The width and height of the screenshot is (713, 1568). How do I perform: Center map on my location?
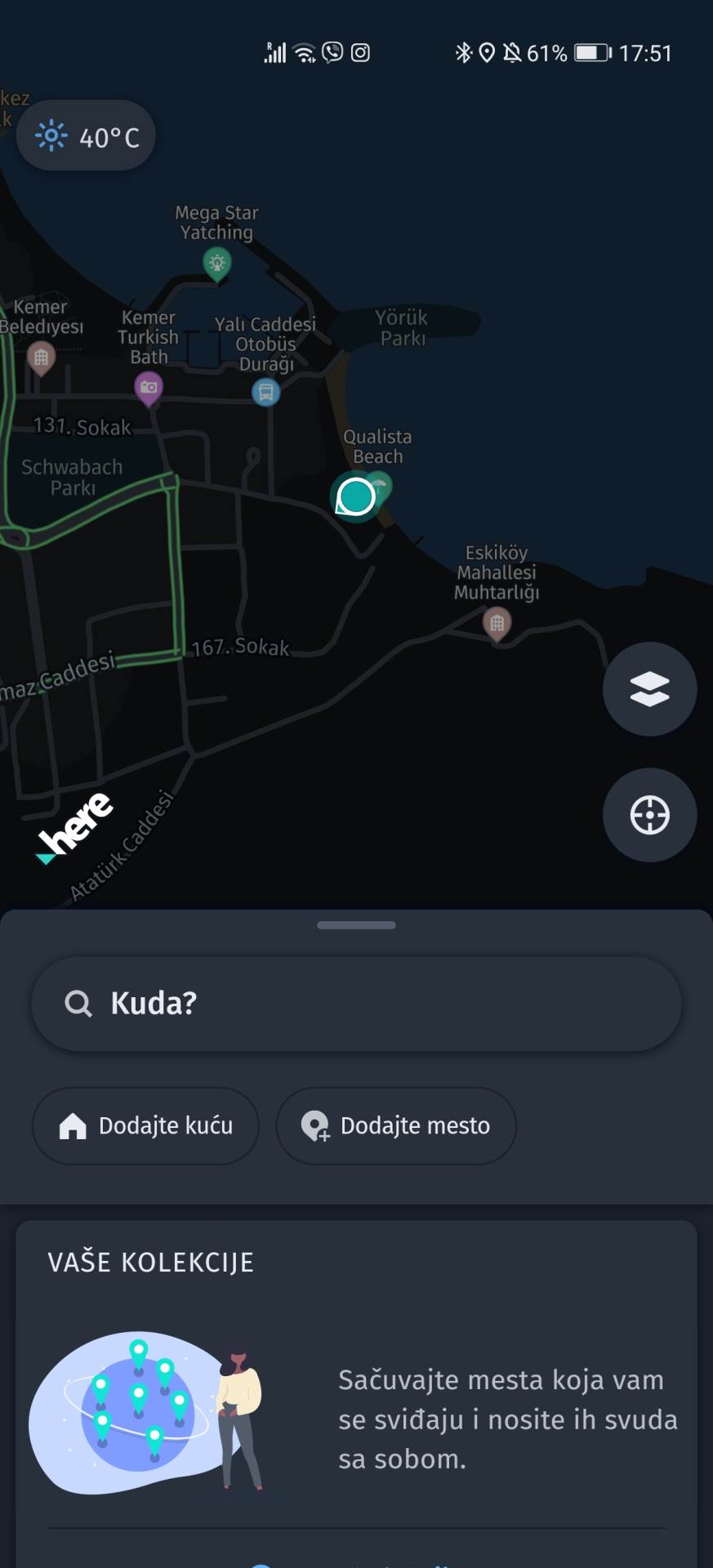tap(649, 814)
